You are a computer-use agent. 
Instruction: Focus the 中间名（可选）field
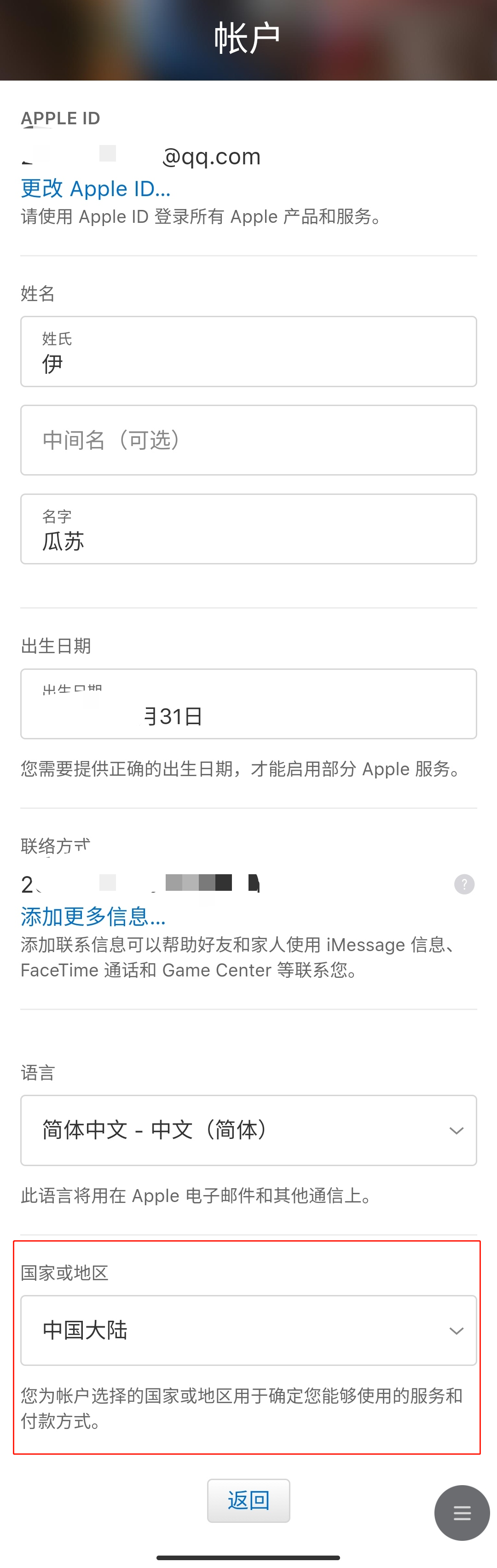248,440
